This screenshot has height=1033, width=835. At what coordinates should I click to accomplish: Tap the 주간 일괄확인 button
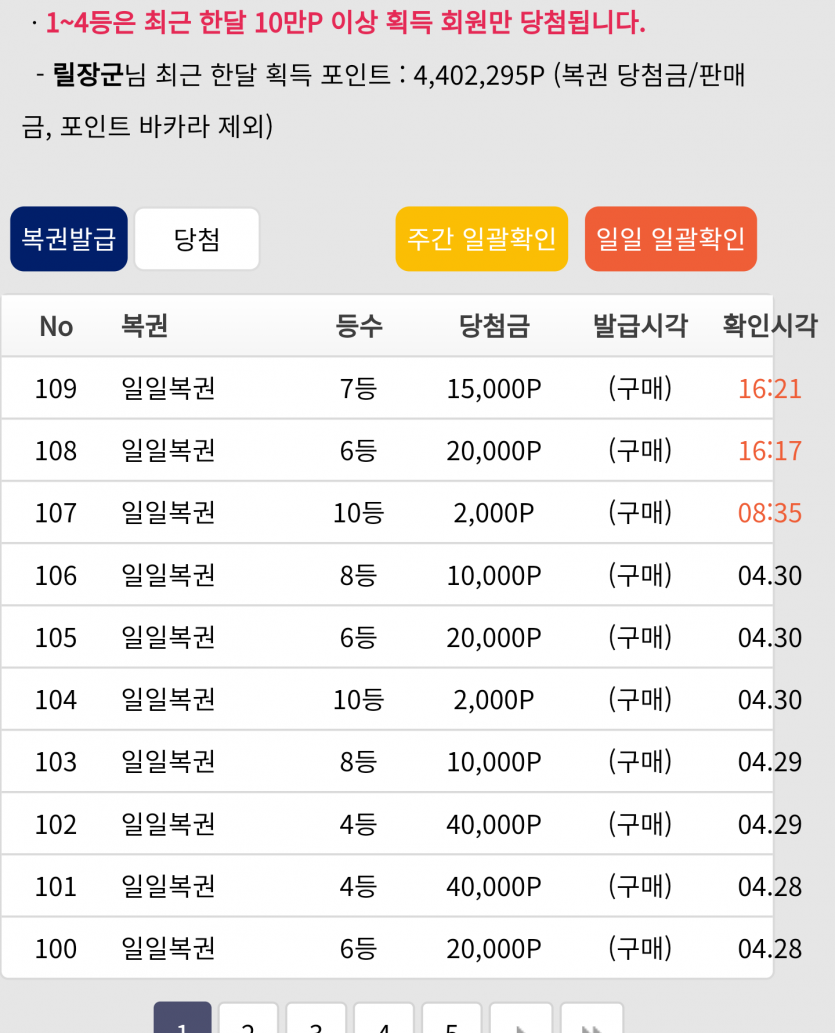[481, 239]
